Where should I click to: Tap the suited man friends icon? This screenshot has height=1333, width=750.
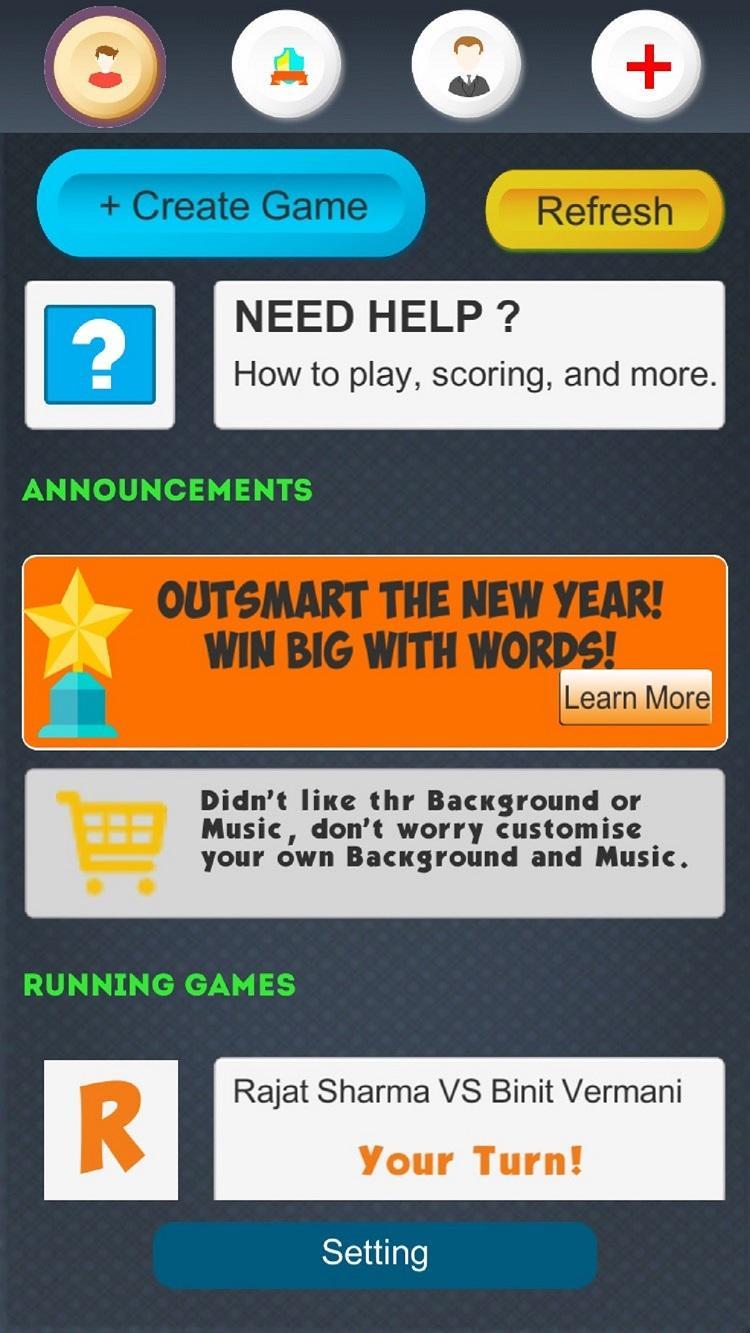[x=467, y=66]
